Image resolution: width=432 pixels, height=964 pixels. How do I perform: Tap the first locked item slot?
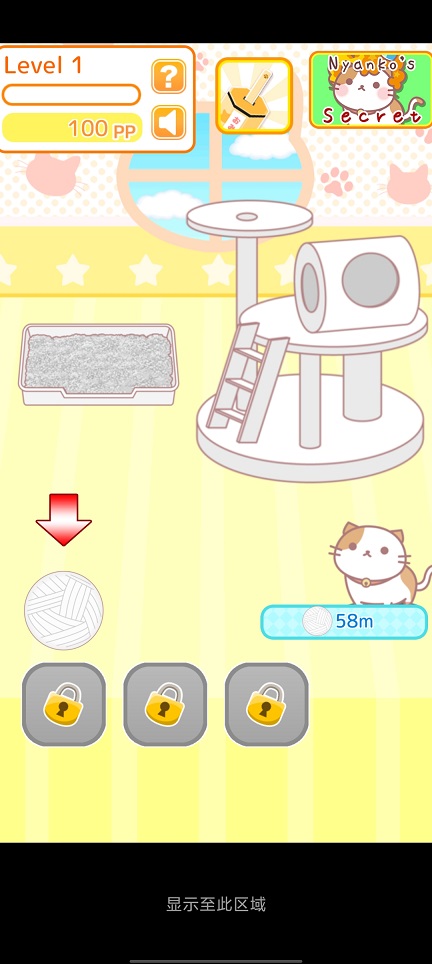(x=64, y=705)
